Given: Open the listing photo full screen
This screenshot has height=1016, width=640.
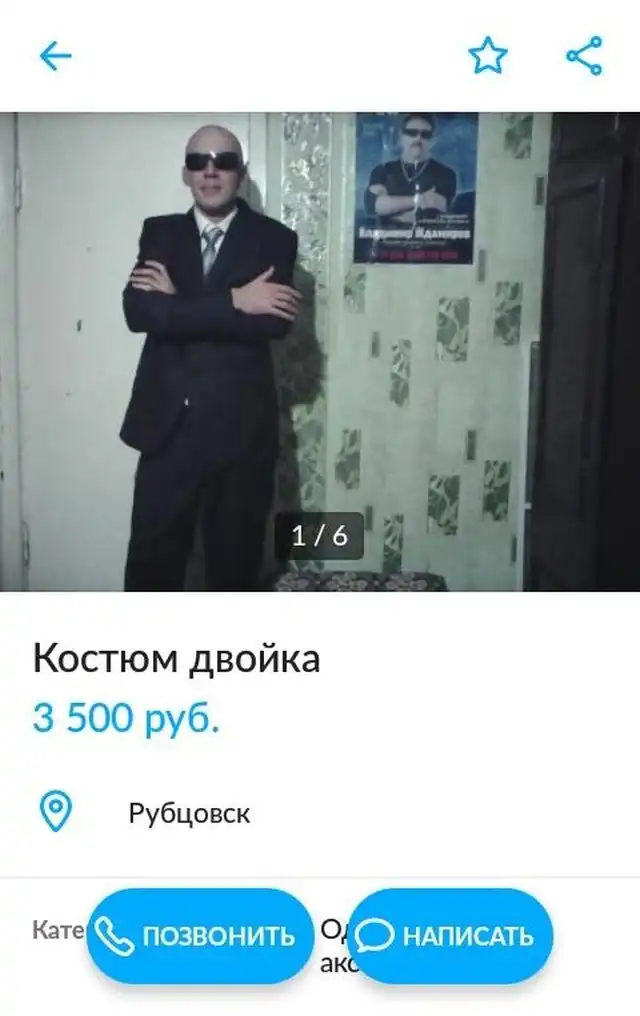Looking at the screenshot, I should 320,350.
